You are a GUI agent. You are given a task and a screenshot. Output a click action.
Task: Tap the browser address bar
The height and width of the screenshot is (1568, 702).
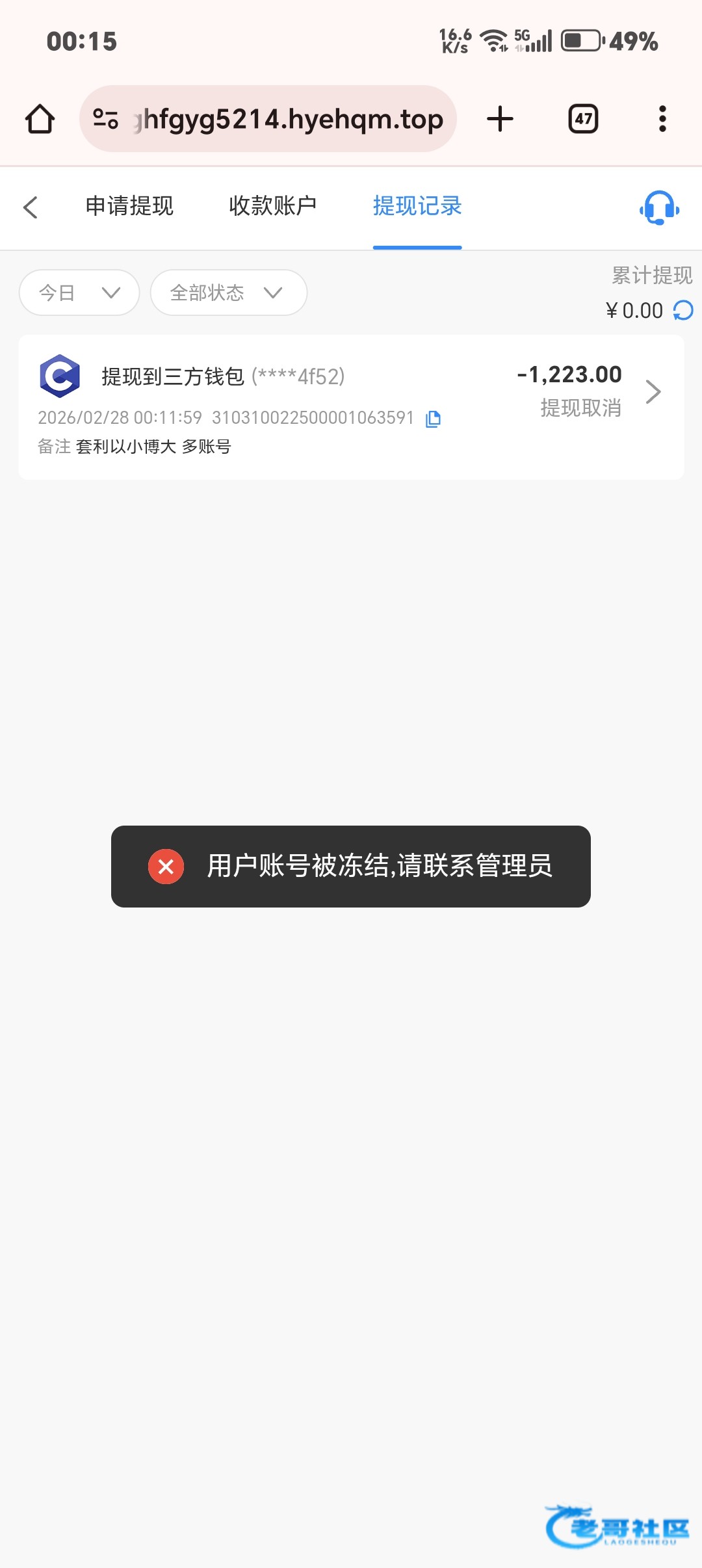pyautogui.click(x=268, y=119)
